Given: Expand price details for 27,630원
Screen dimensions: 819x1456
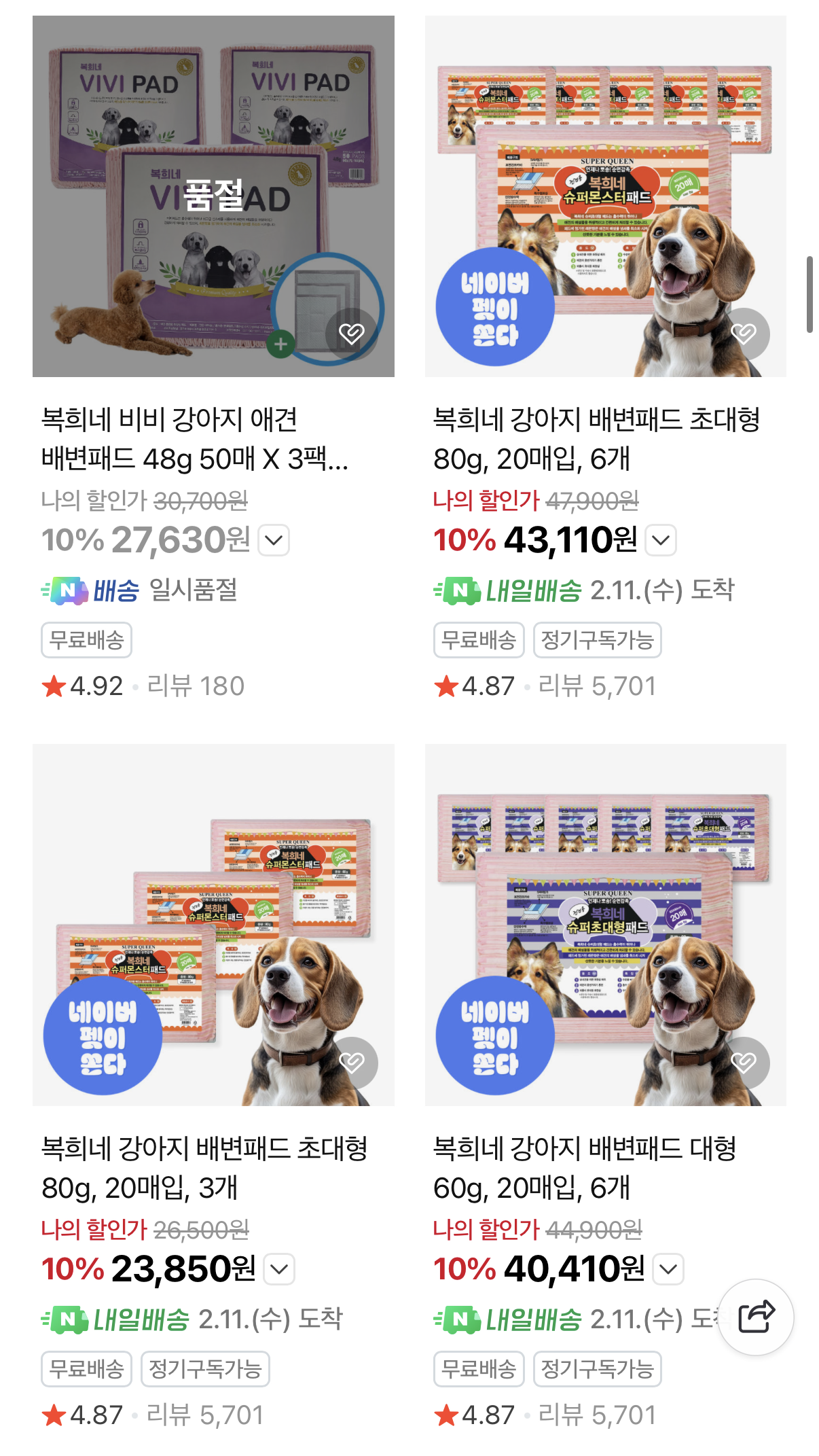Looking at the screenshot, I should pyautogui.click(x=274, y=541).
